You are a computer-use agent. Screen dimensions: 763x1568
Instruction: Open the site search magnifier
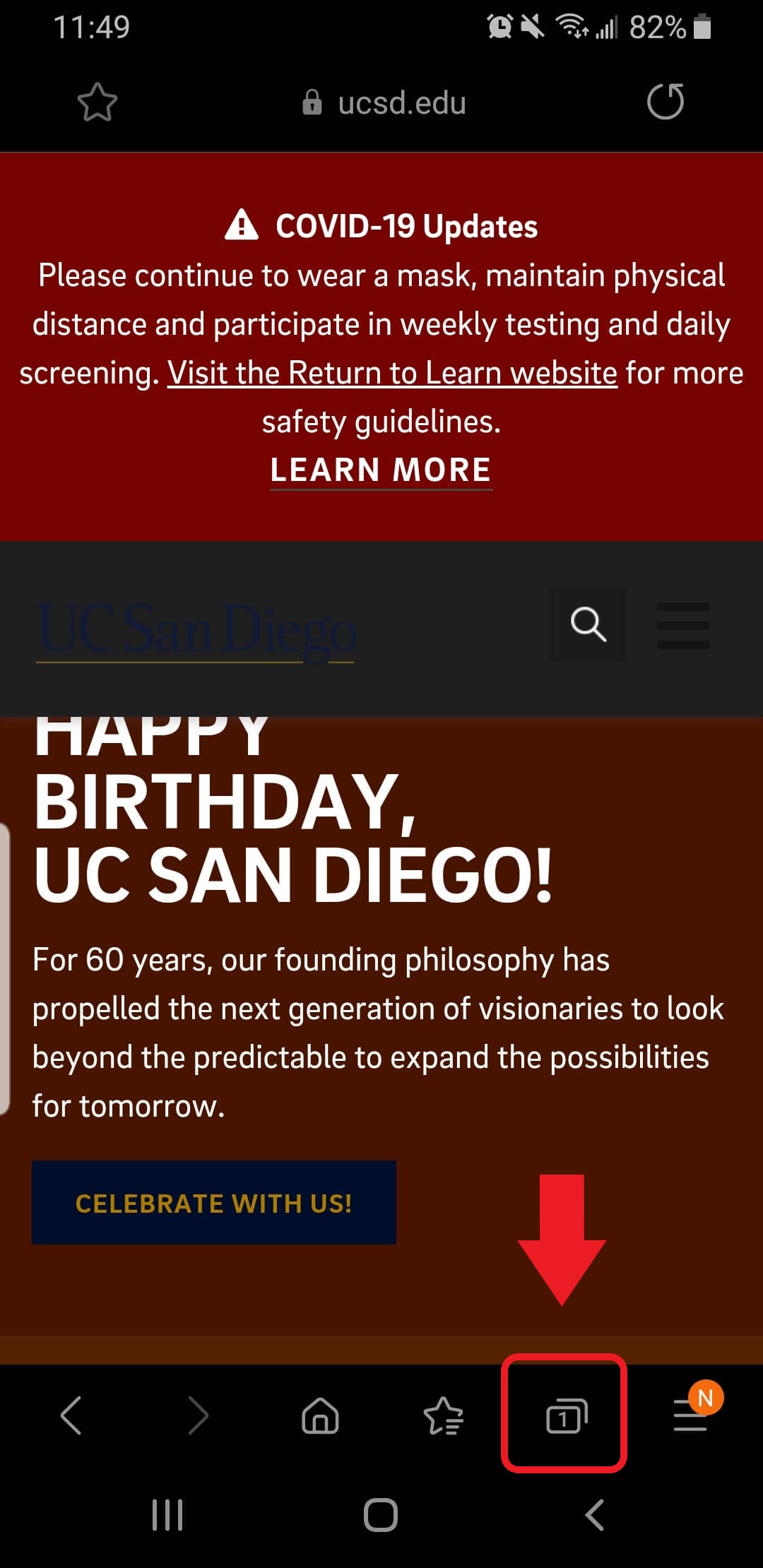point(588,624)
